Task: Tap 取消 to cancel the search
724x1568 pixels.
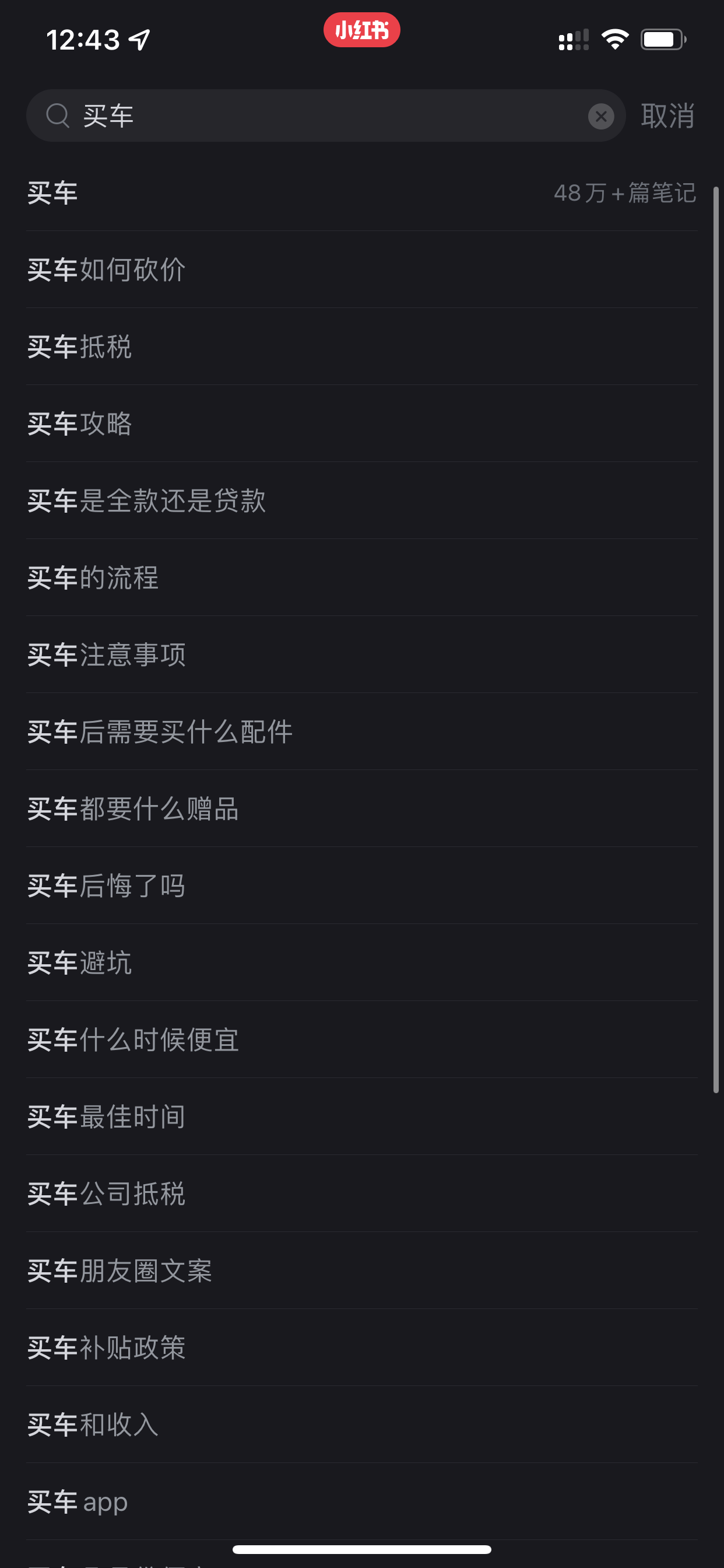Action: [667, 116]
